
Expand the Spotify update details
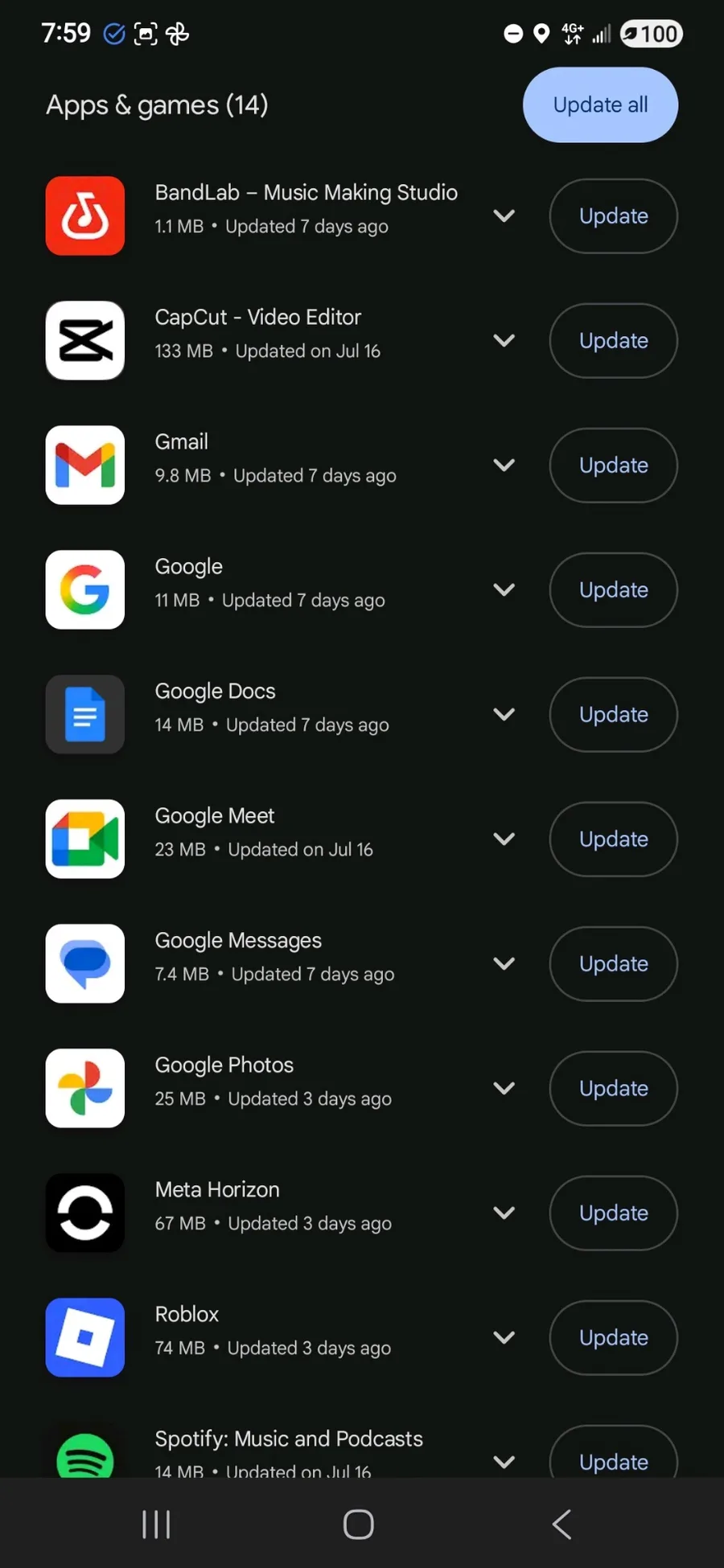[x=504, y=1461]
